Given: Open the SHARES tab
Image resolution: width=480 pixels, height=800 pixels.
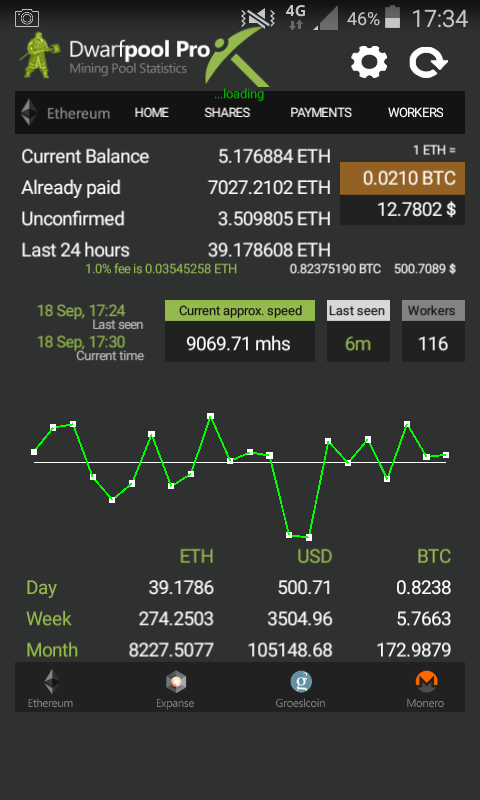Looking at the screenshot, I should 227,113.
